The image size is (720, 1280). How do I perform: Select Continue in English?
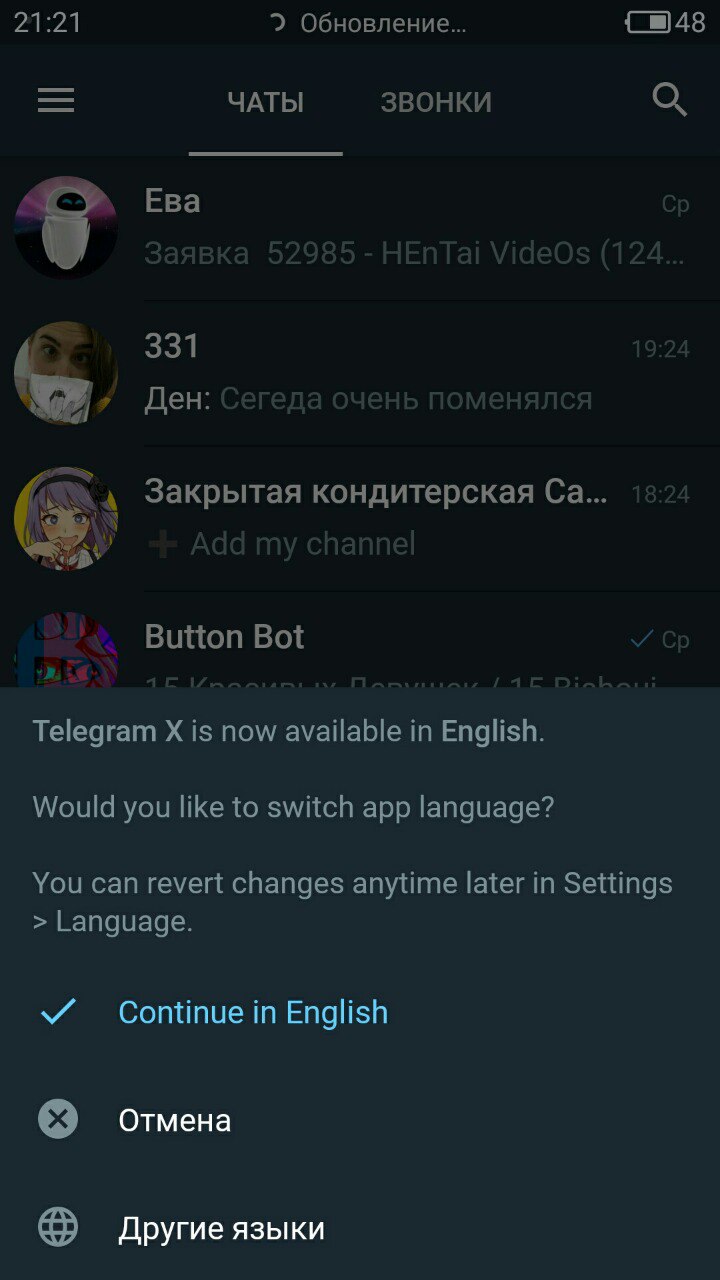(252, 1012)
